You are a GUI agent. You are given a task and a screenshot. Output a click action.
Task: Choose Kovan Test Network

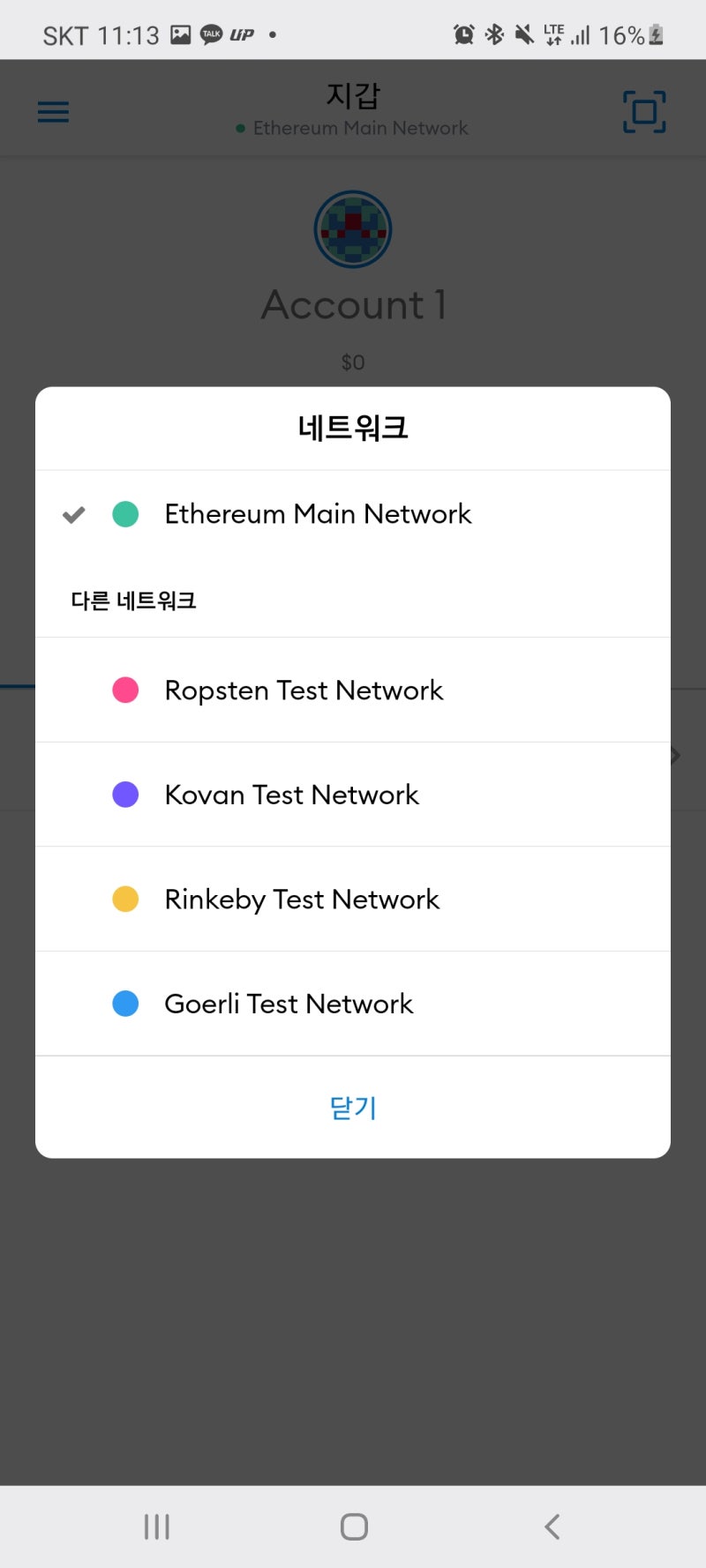pyautogui.click(x=353, y=795)
